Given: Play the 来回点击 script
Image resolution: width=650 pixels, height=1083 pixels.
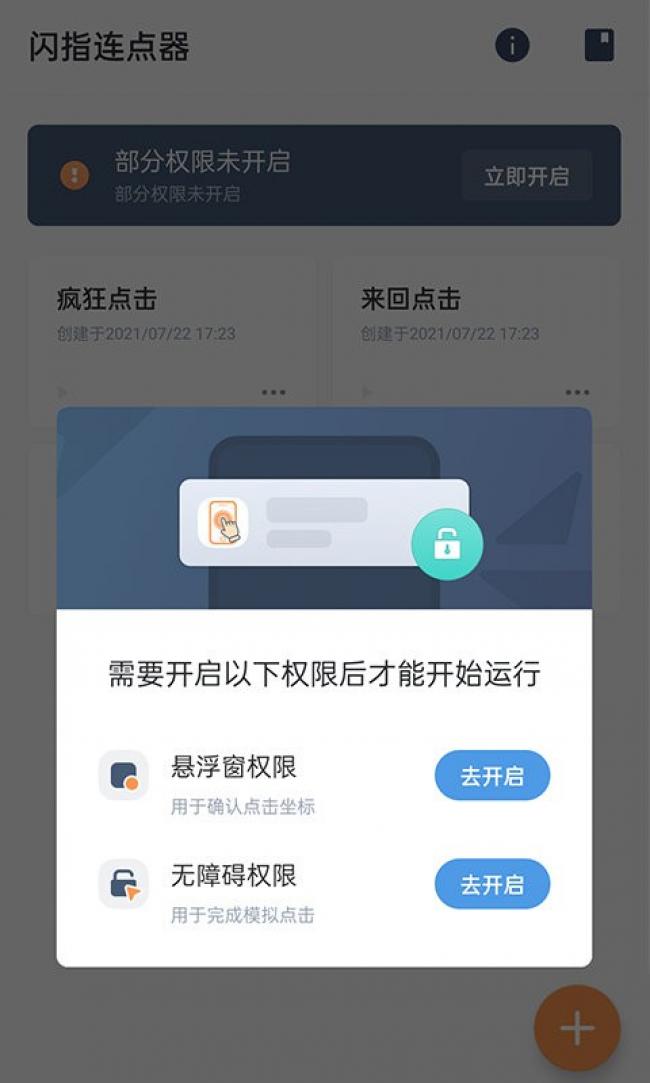Looking at the screenshot, I should [367, 392].
